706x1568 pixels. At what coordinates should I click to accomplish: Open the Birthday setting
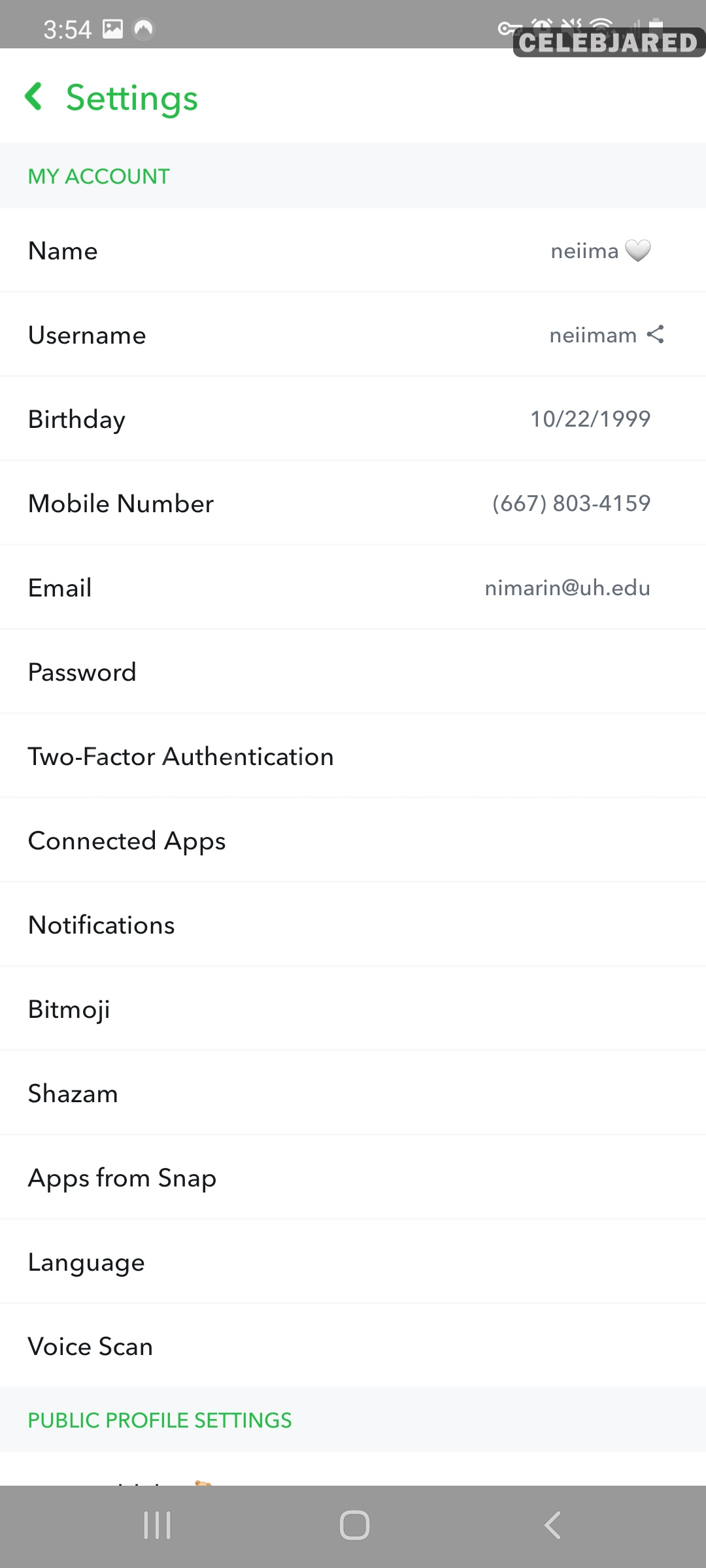point(353,419)
